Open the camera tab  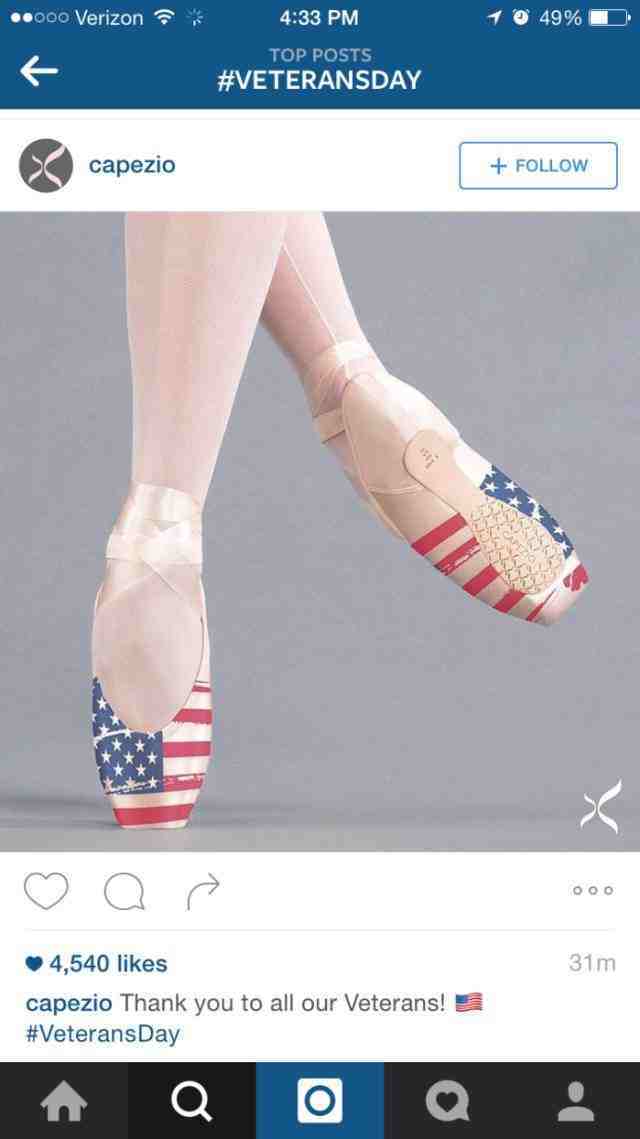pos(320,1101)
